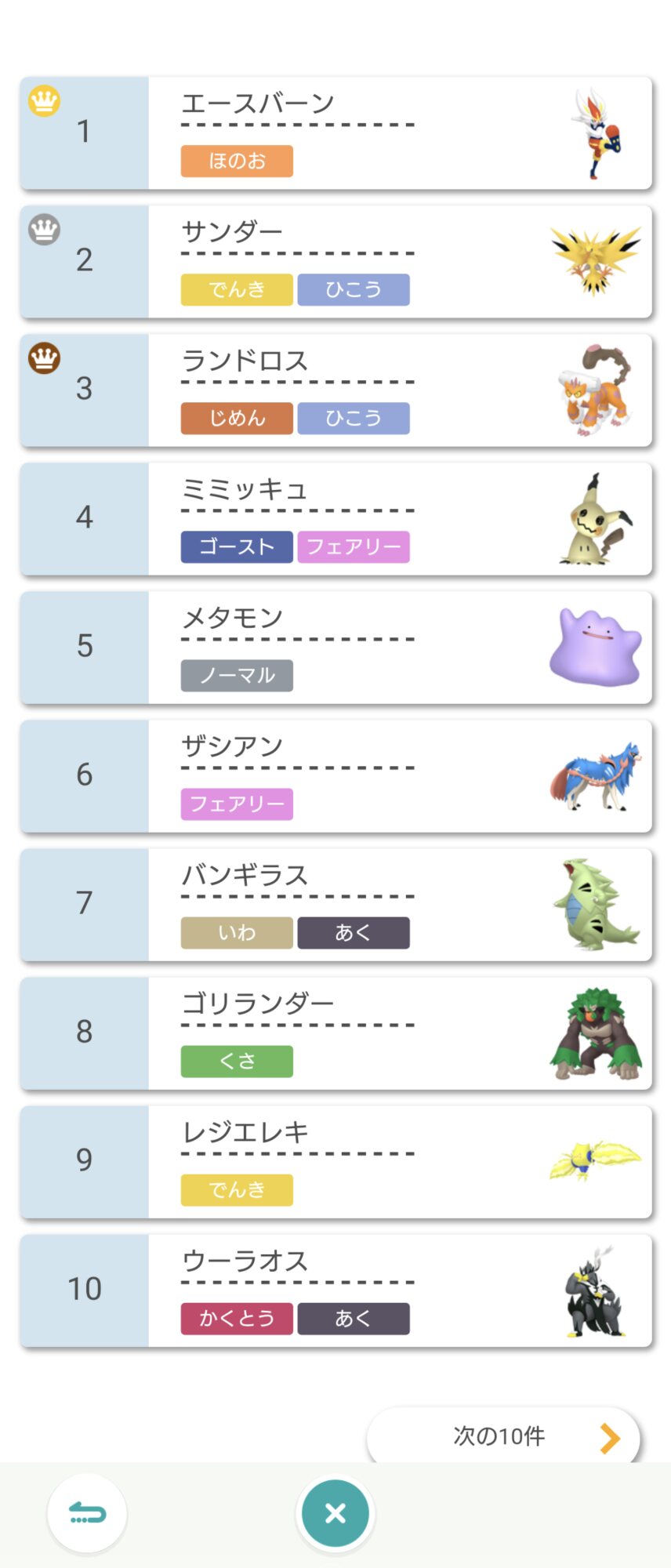The width and height of the screenshot is (671, 1568).
Task: Close the ranking with the X button
Action: (x=335, y=1513)
